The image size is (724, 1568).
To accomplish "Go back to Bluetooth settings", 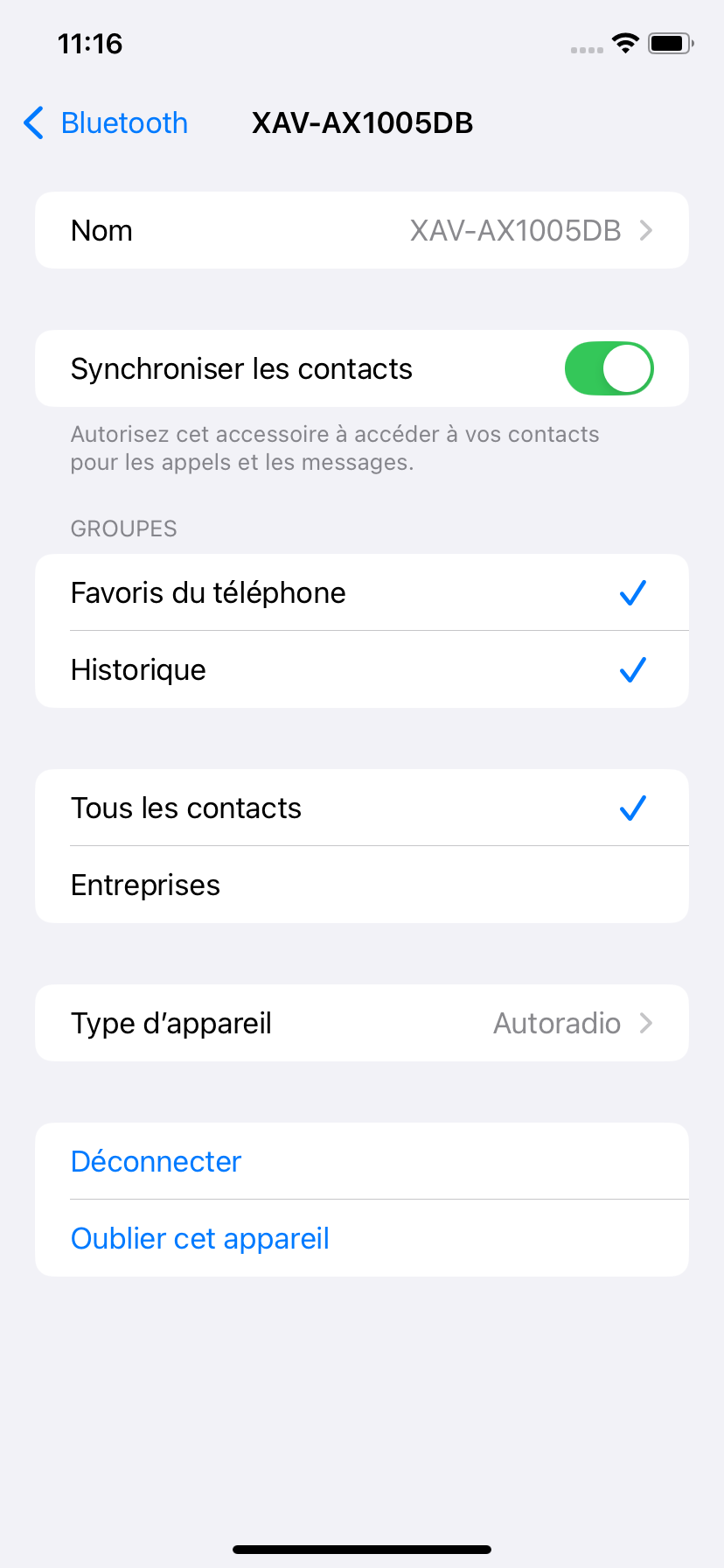I will [105, 123].
